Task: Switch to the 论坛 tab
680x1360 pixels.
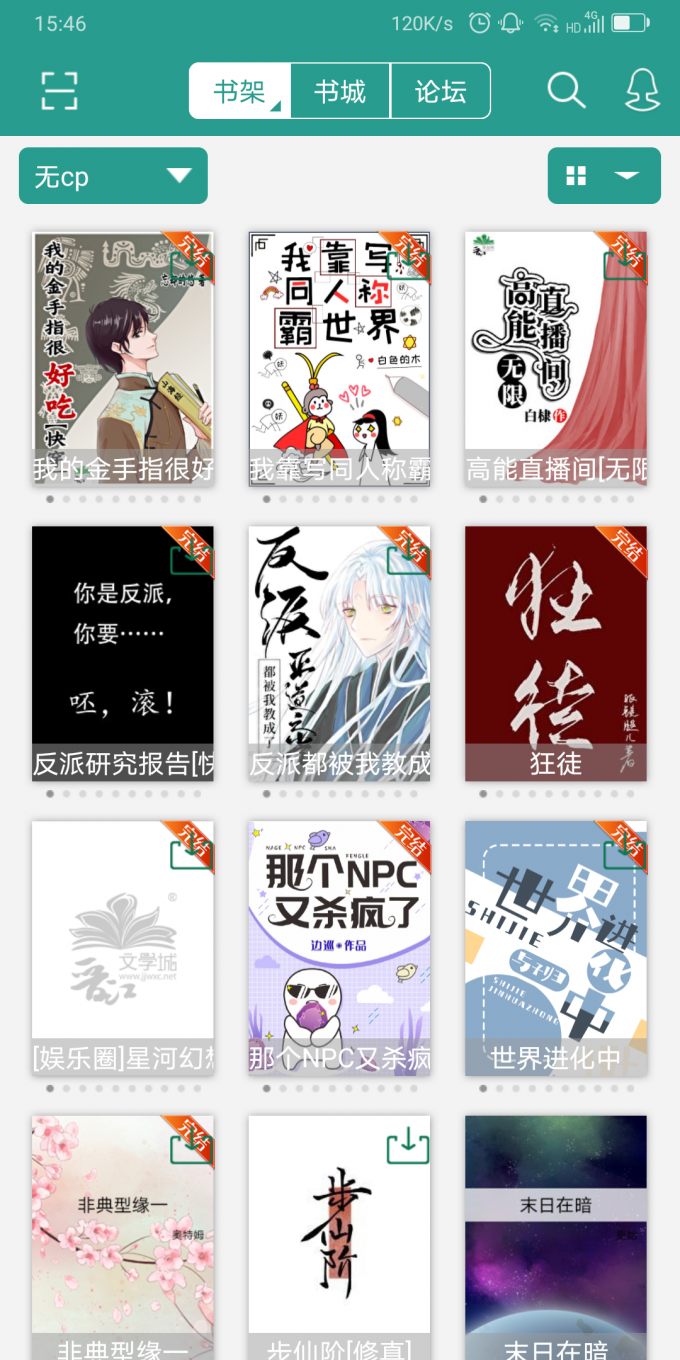Action: point(440,92)
